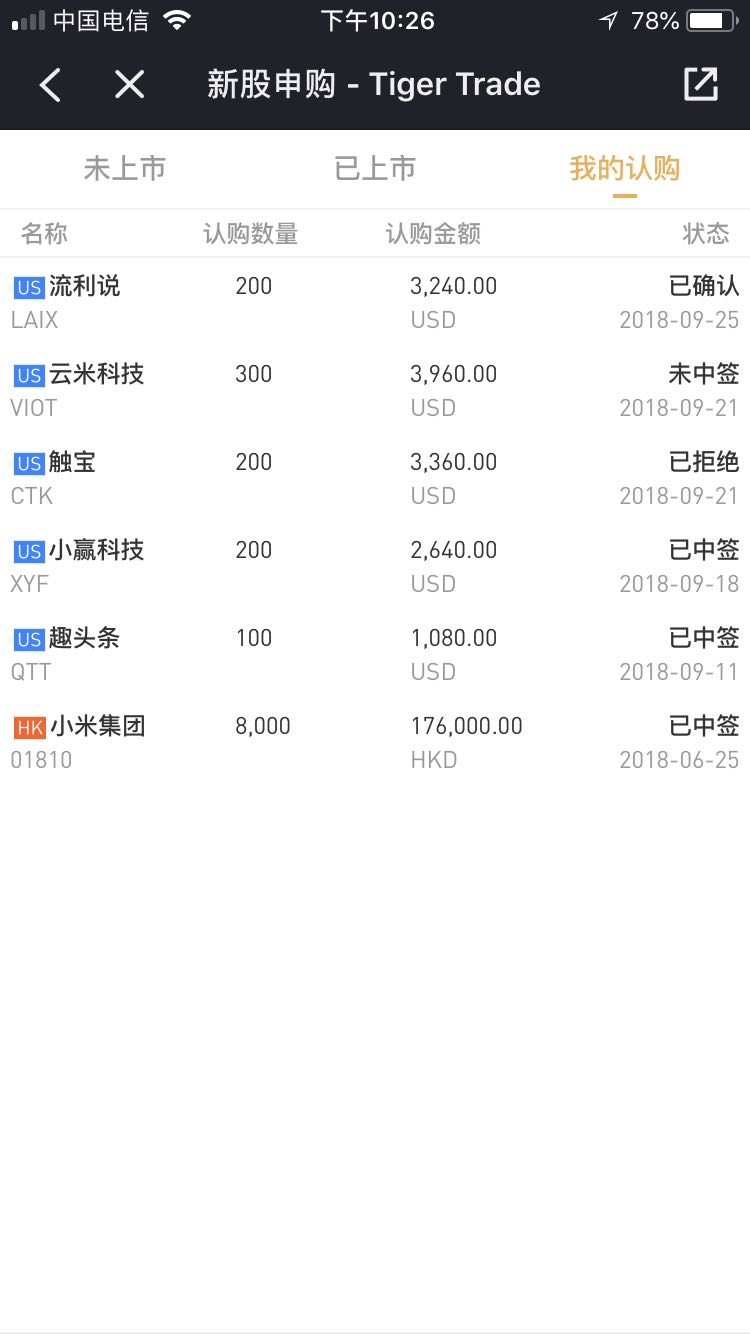Switch to the 未上市 tab
The height and width of the screenshot is (1334, 750).
pyautogui.click(x=124, y=169)
